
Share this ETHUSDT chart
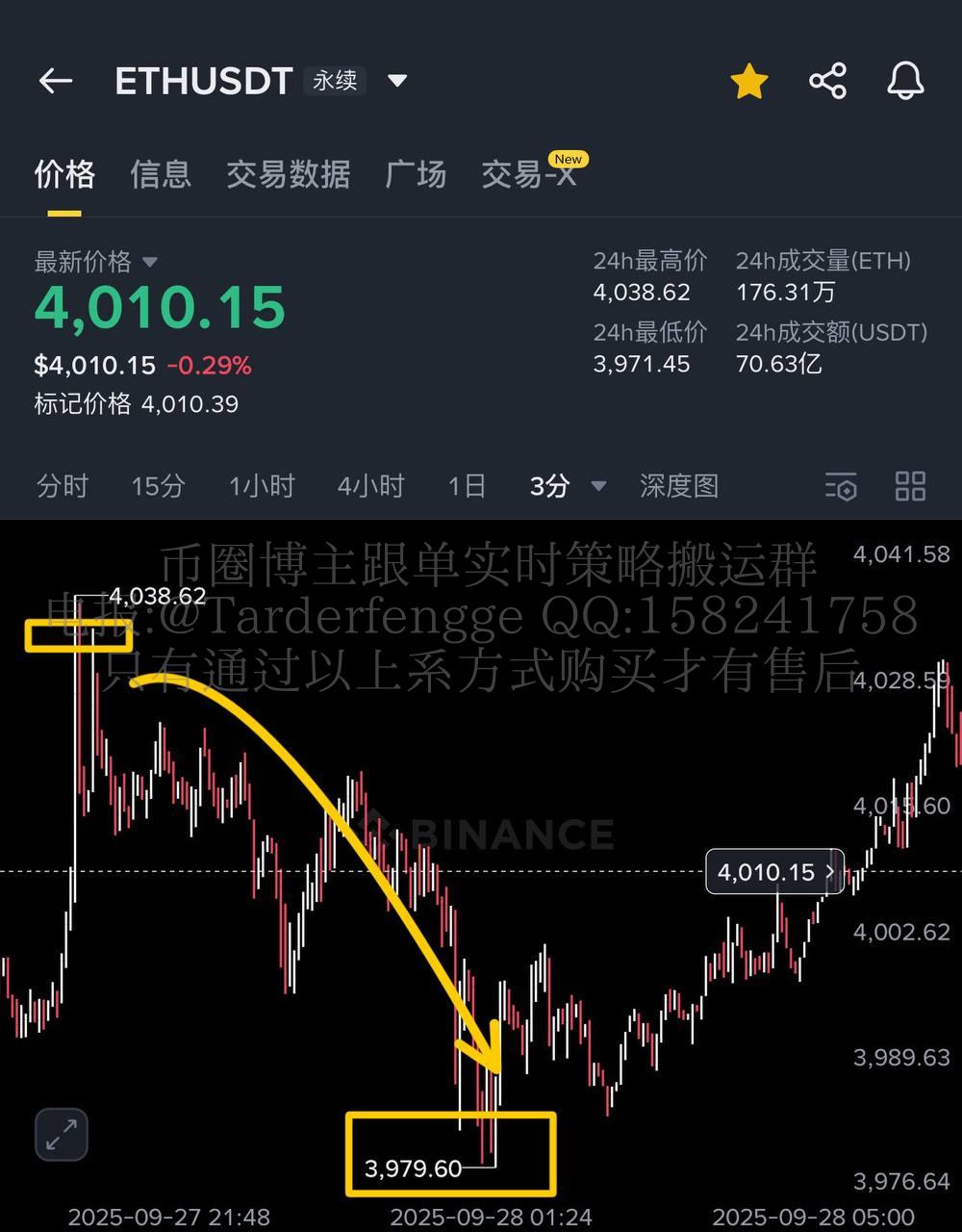click(827, 82)
